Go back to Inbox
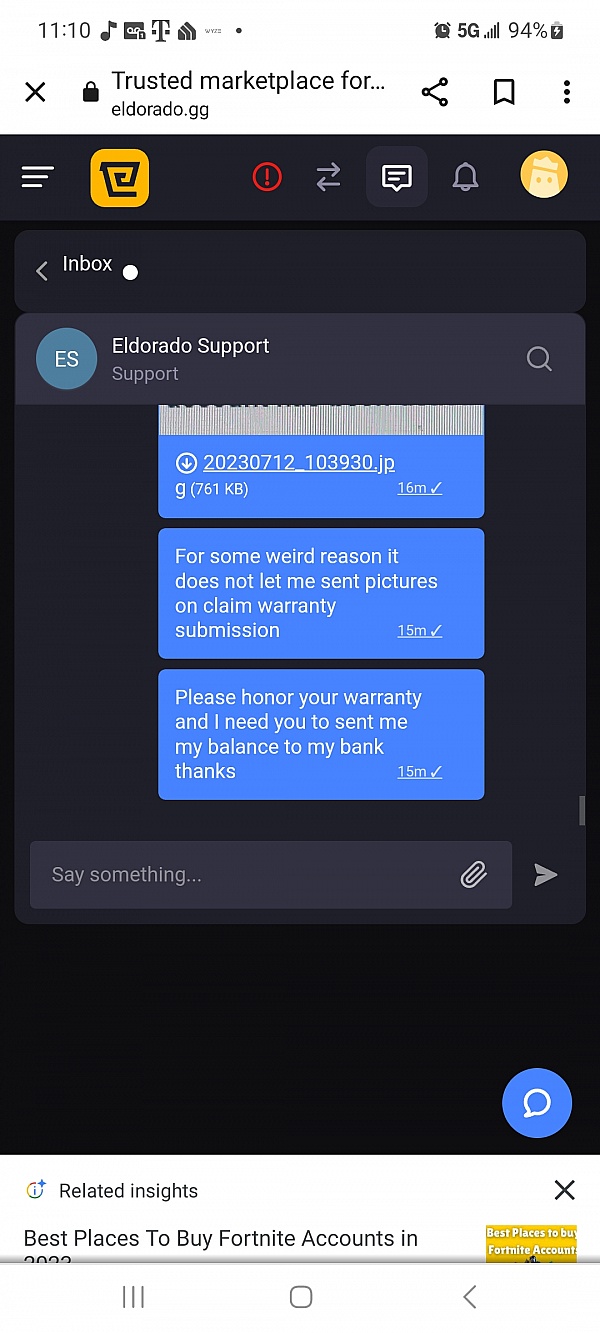 pyautogui.click(x=74, y=266)
